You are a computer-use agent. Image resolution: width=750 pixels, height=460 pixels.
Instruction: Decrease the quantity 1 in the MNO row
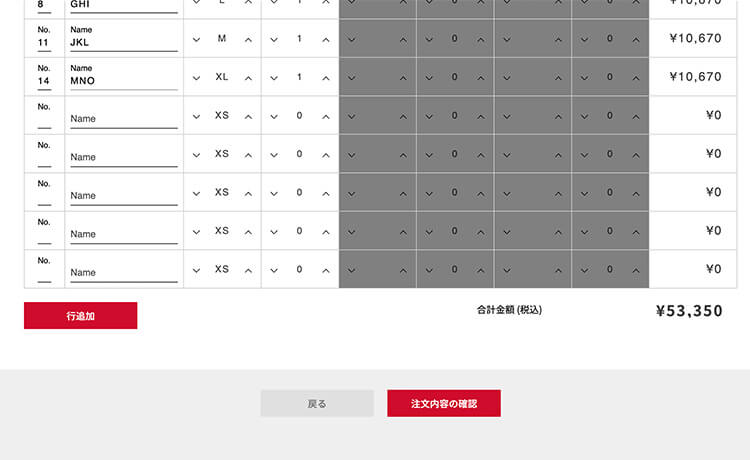[274, 77]
